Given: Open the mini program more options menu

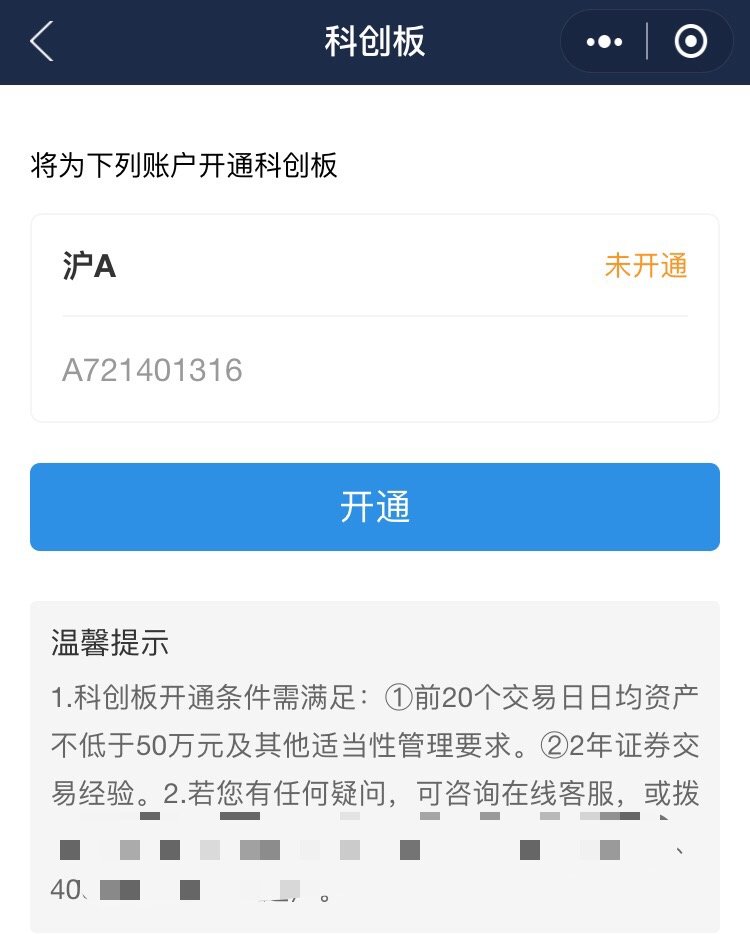Looking at the screenshot, I should (604, 42).
